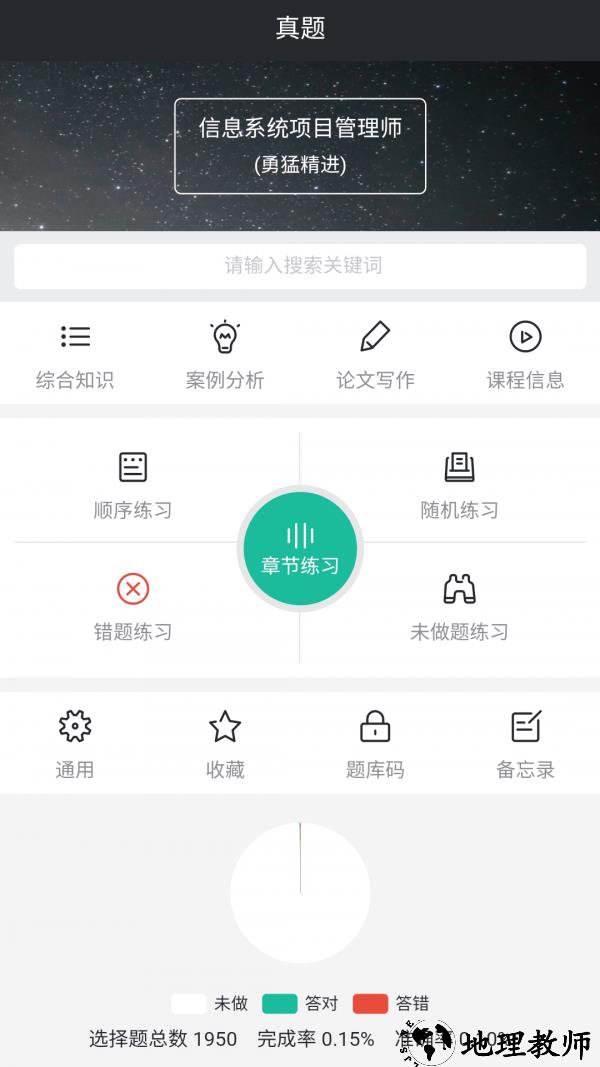The width and height of the screenshot is (600, 1067).
Task: Begin 未做题练习 undone questions practice
Action: pyautogui.click(x=459, y=607)
